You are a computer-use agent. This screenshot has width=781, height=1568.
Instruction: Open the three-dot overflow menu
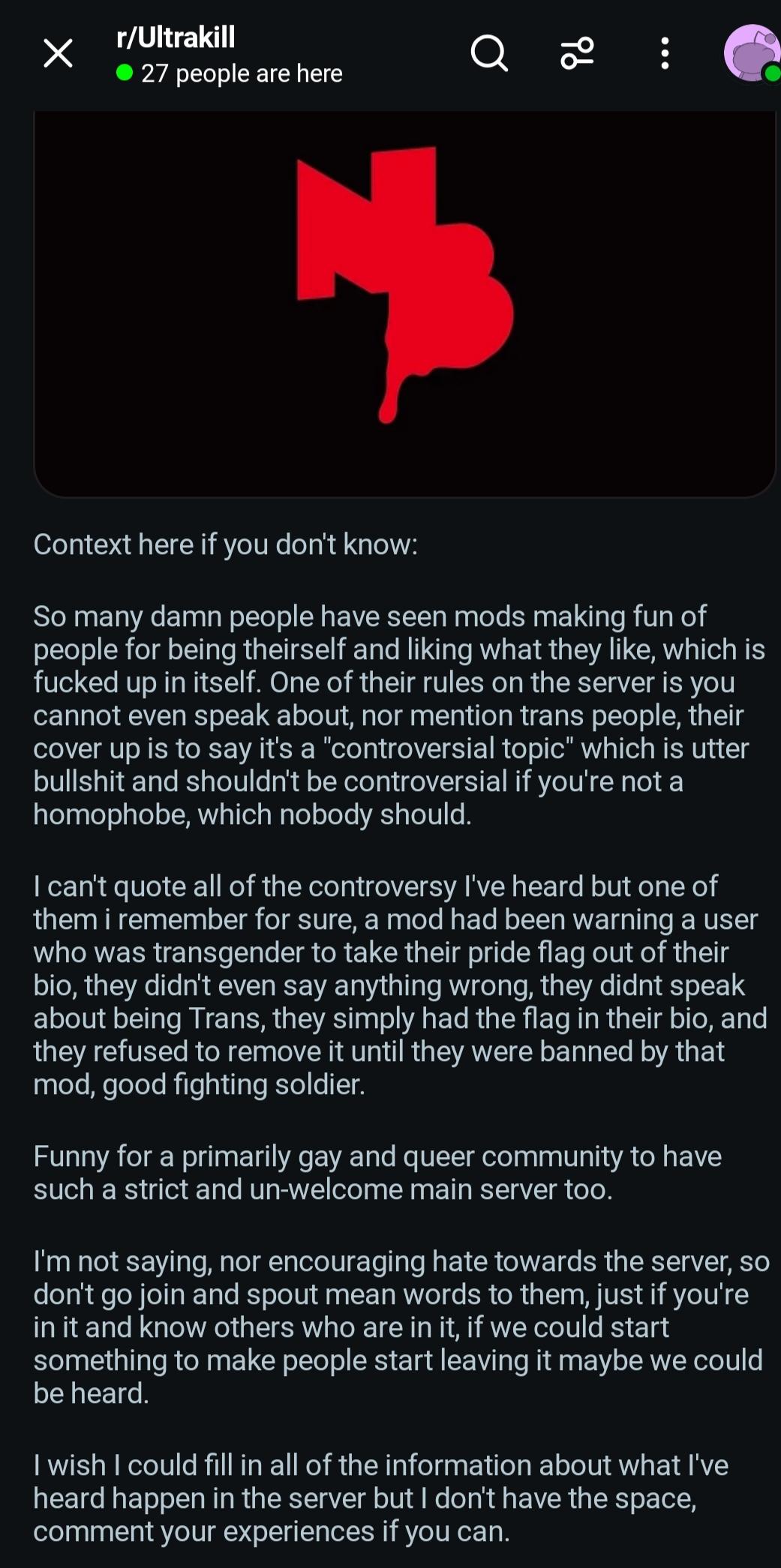[x=664, y=54]
